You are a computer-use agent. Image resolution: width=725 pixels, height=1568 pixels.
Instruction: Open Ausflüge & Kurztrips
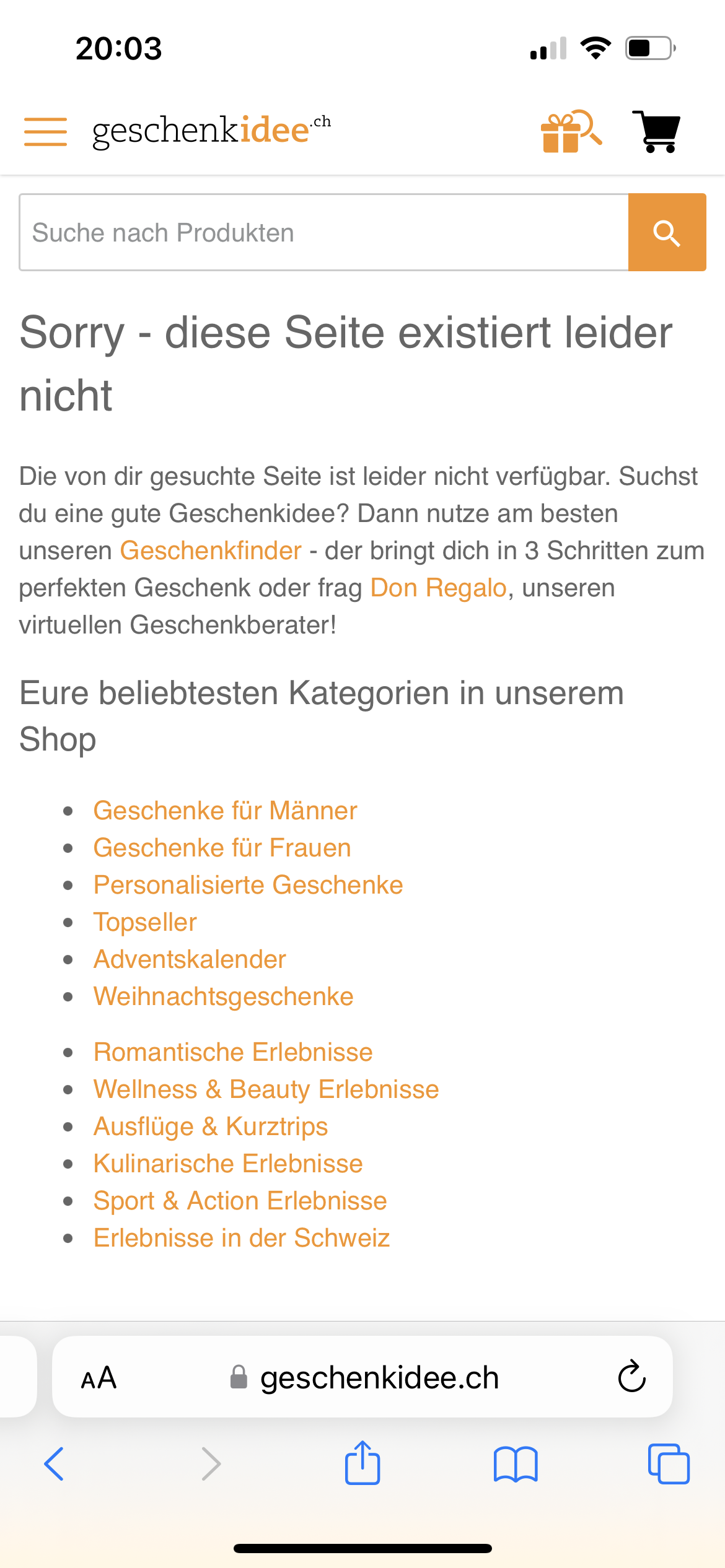pyautogui.click(x=211, y=1126)
